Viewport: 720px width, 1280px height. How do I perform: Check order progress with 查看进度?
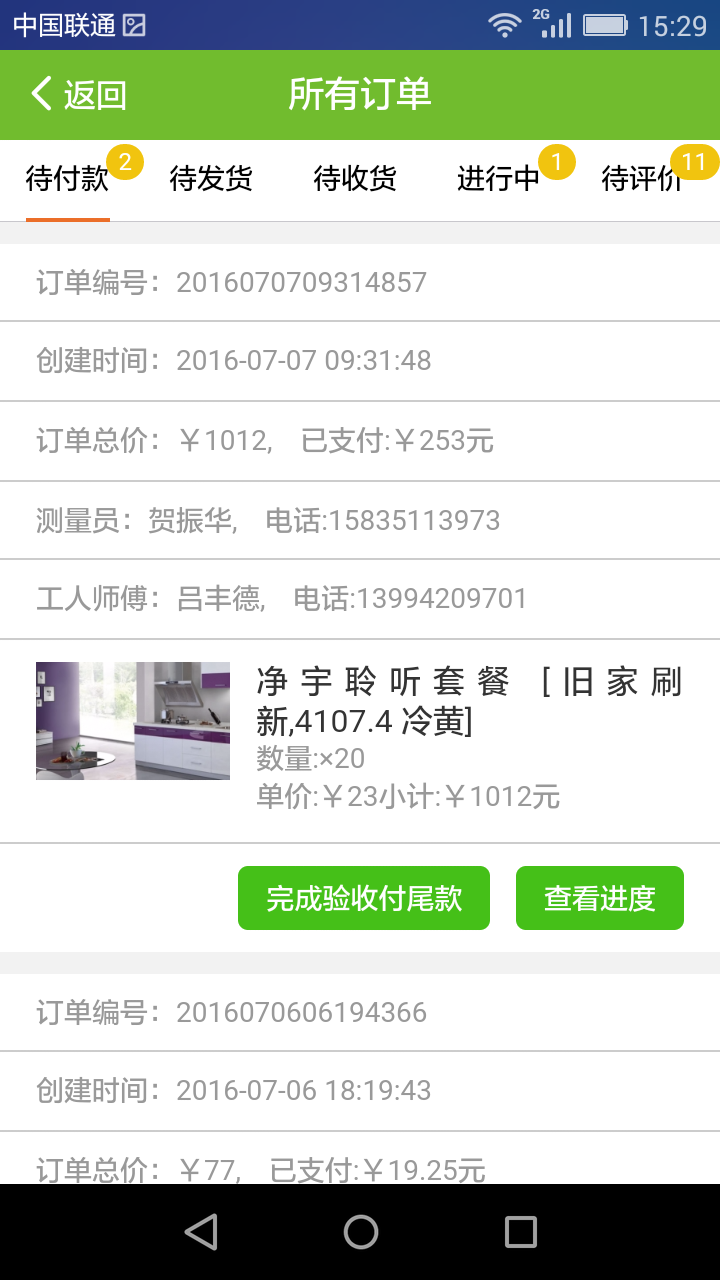pyautogui.click(x=600, y=898)
